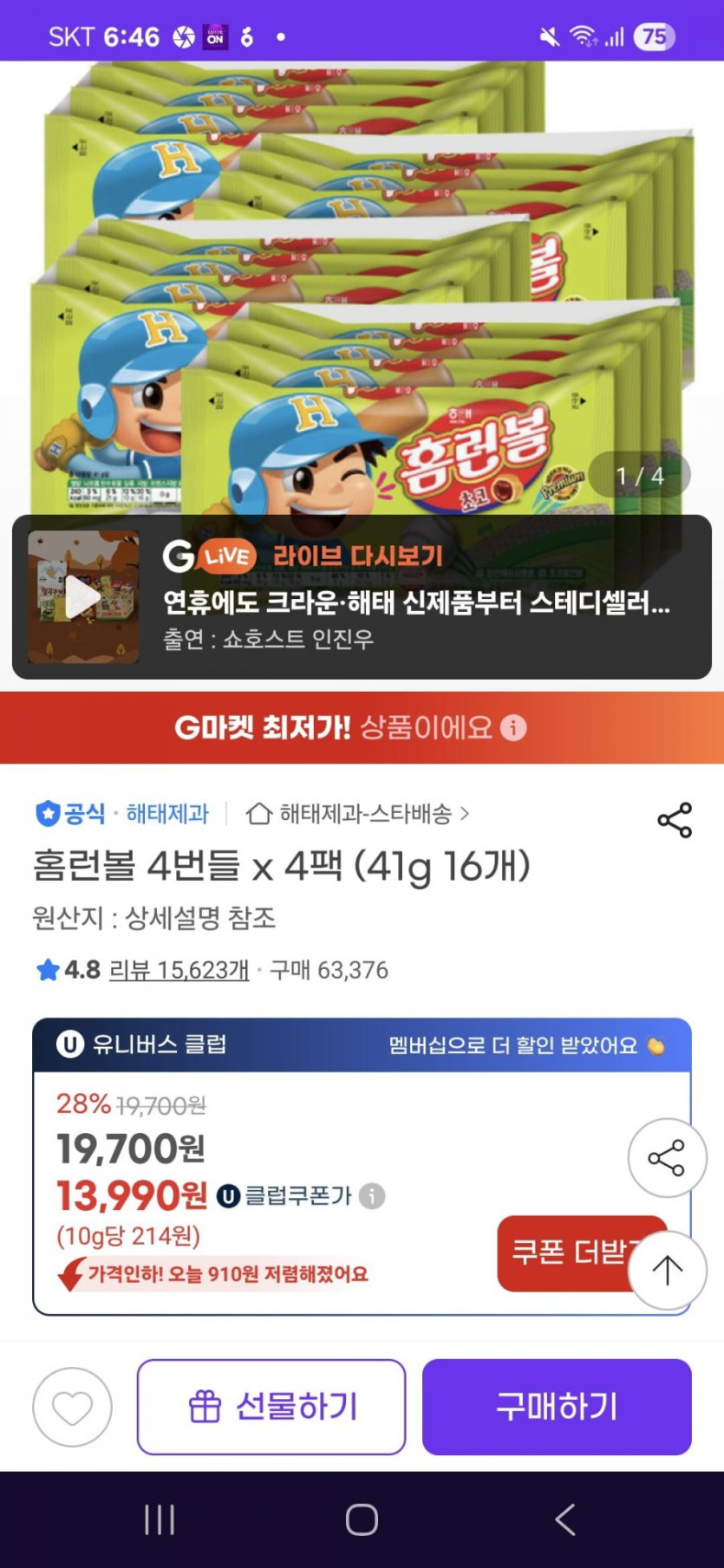
Task: Play the 라이브 다시보기 video preview
Action: click(x=84, y=596)
